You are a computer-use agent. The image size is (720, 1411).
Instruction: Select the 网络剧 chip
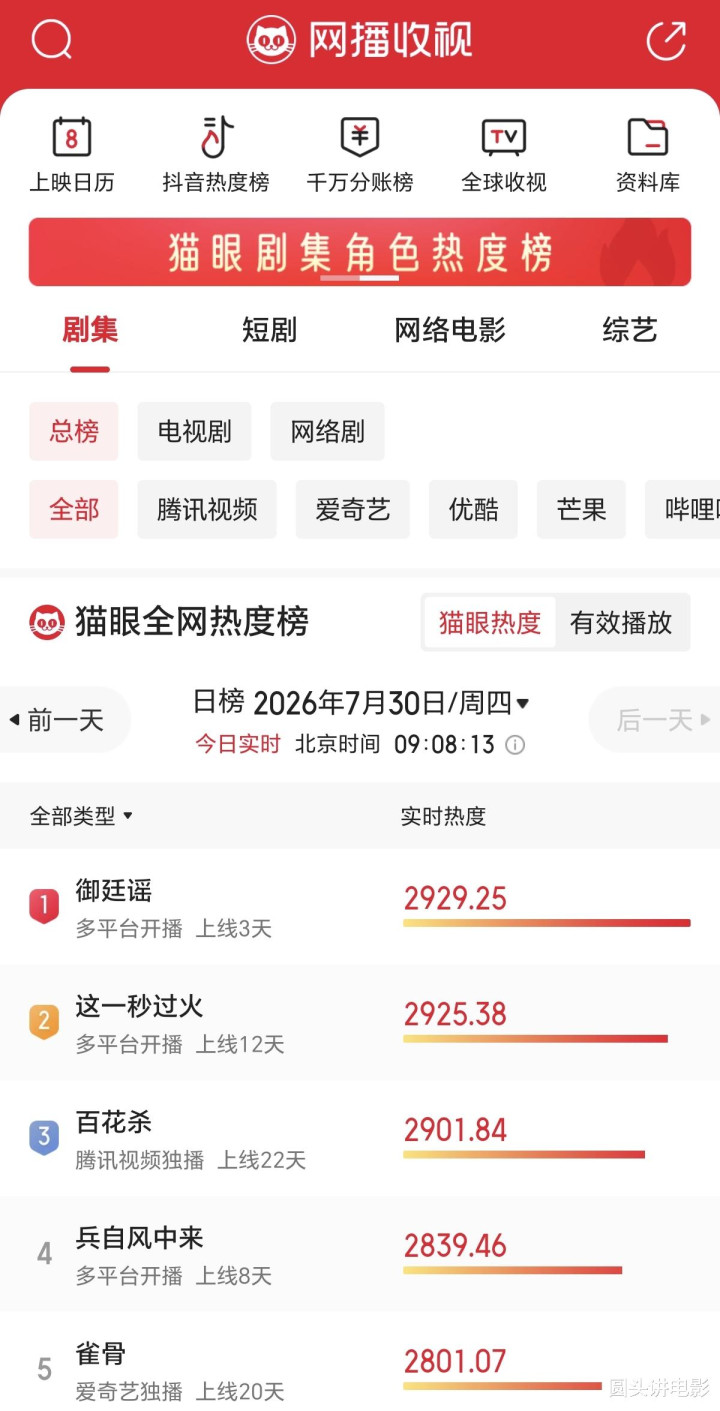click(x=327, y=432)
